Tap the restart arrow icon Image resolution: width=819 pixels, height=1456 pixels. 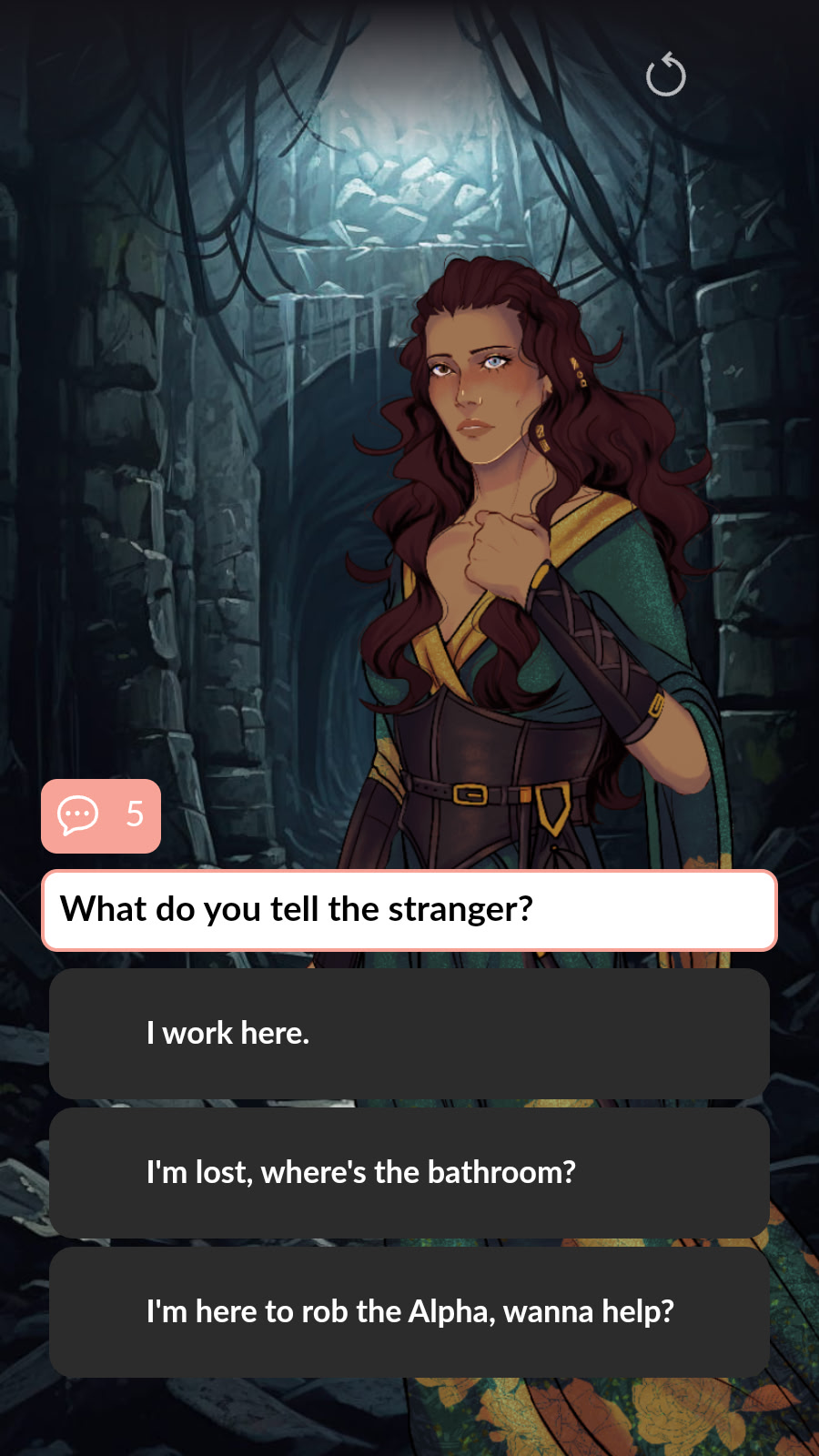pos(665,75)
